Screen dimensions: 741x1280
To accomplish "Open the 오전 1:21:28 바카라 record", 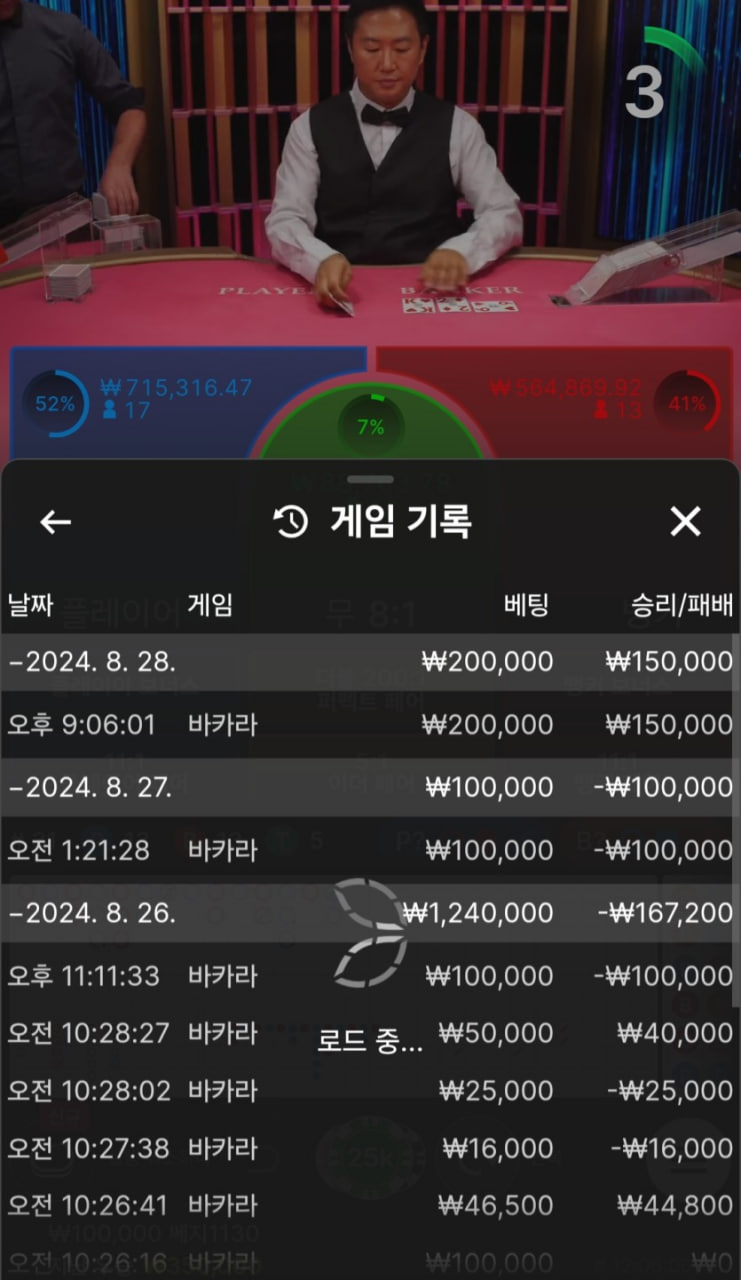I will pyautogui.click(x=368, y=850).
